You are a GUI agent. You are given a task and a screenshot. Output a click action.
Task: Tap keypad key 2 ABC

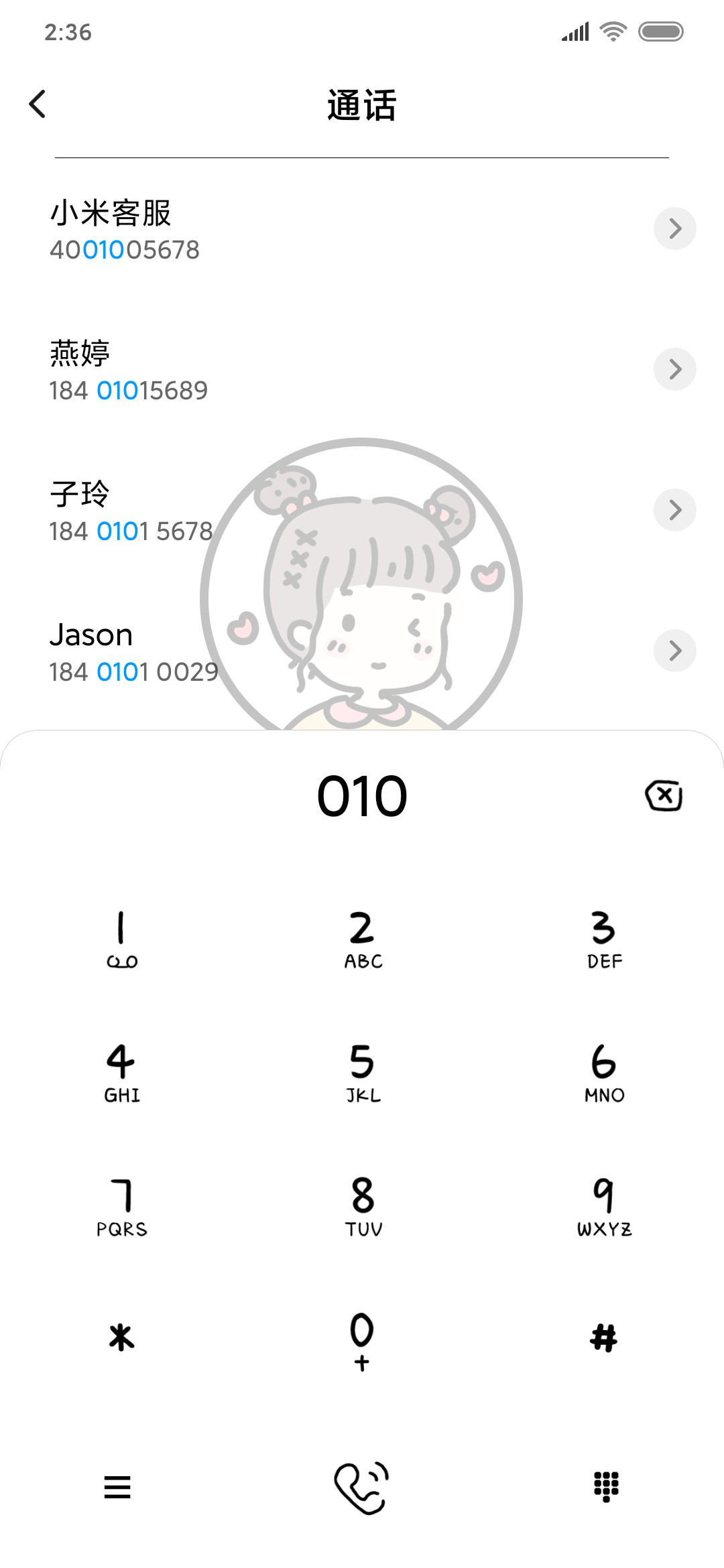coord(363,939)
